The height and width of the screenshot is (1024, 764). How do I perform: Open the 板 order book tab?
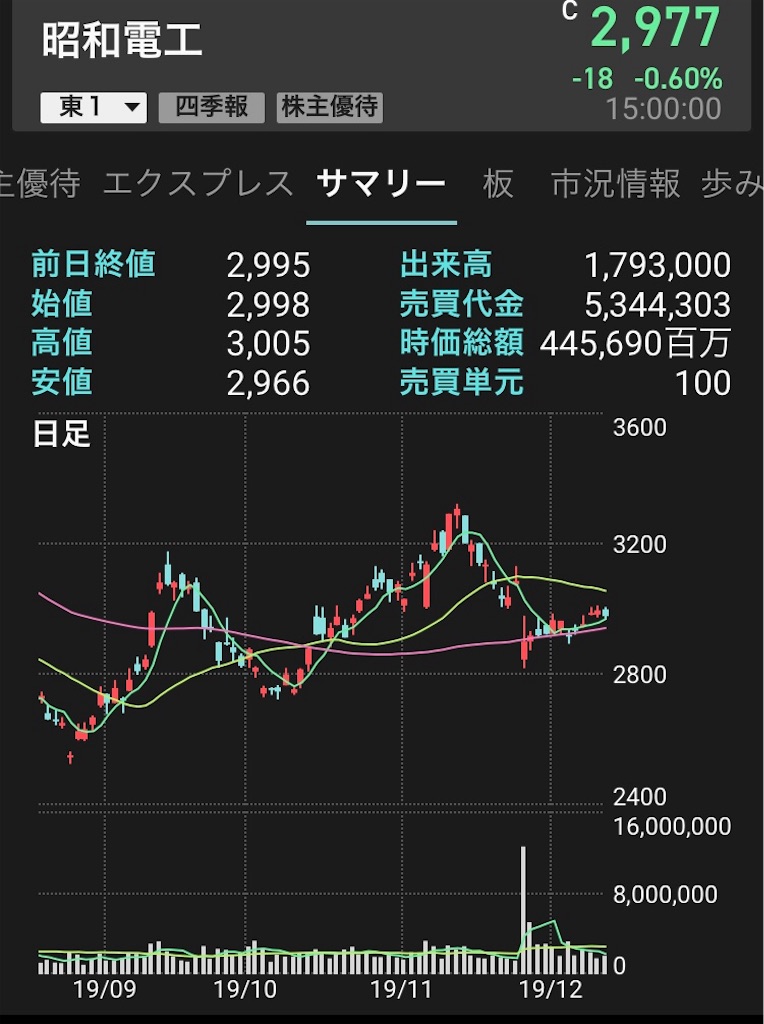[x=499, y=184]
